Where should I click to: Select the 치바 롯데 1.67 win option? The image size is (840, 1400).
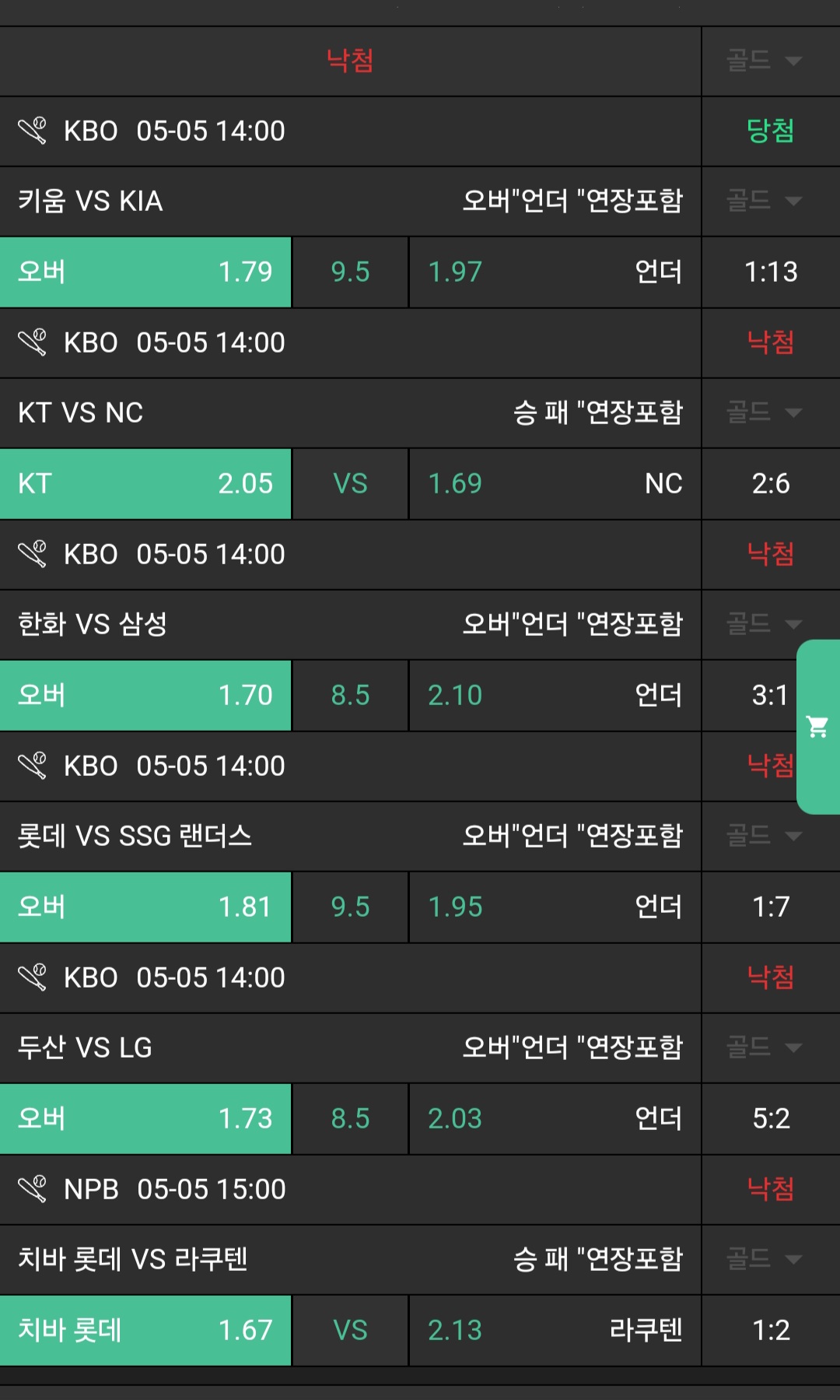point(145,1330)
